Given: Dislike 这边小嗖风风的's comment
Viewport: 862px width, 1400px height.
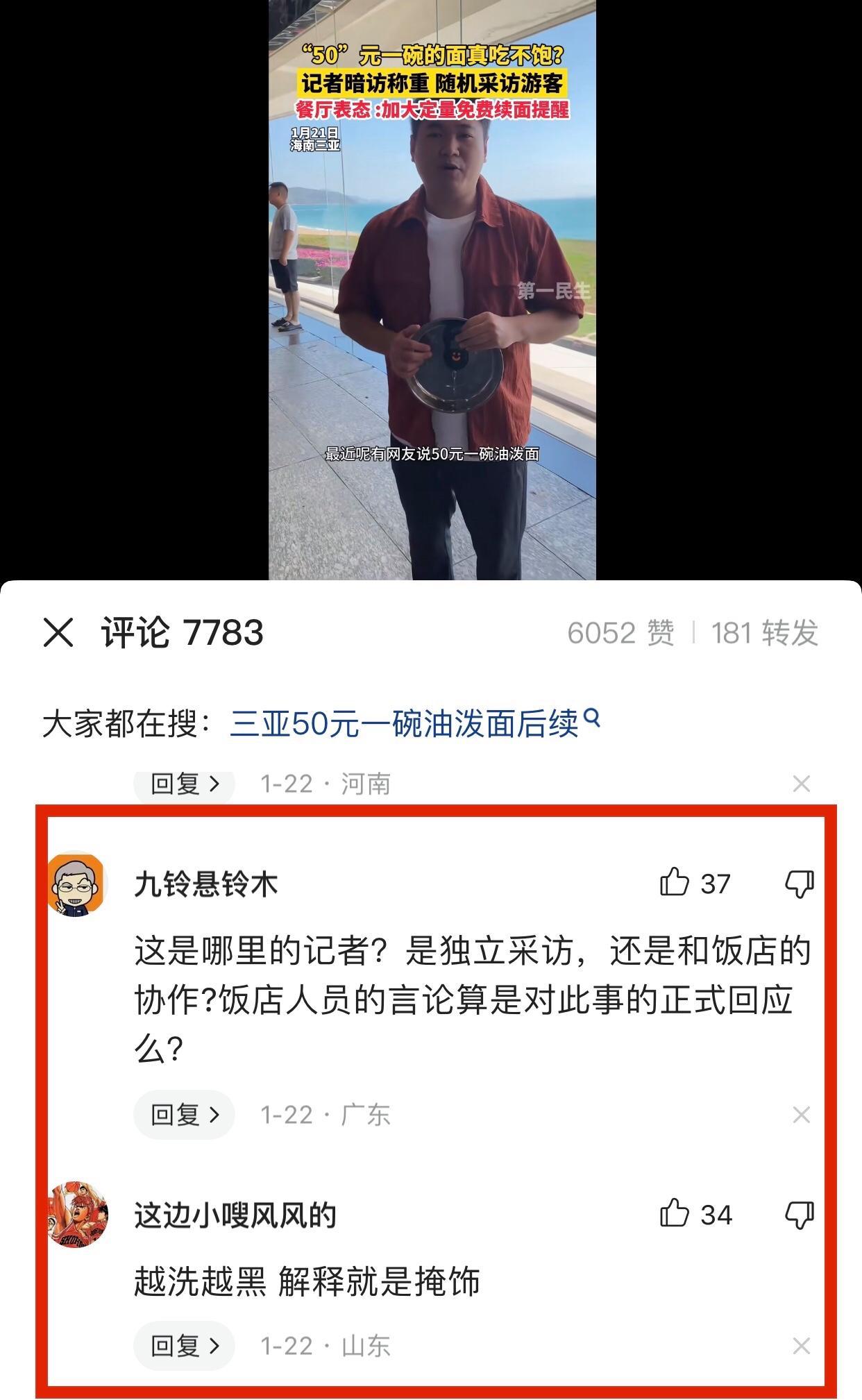Looking at the screenshot, I should (x=799, y=1215).
